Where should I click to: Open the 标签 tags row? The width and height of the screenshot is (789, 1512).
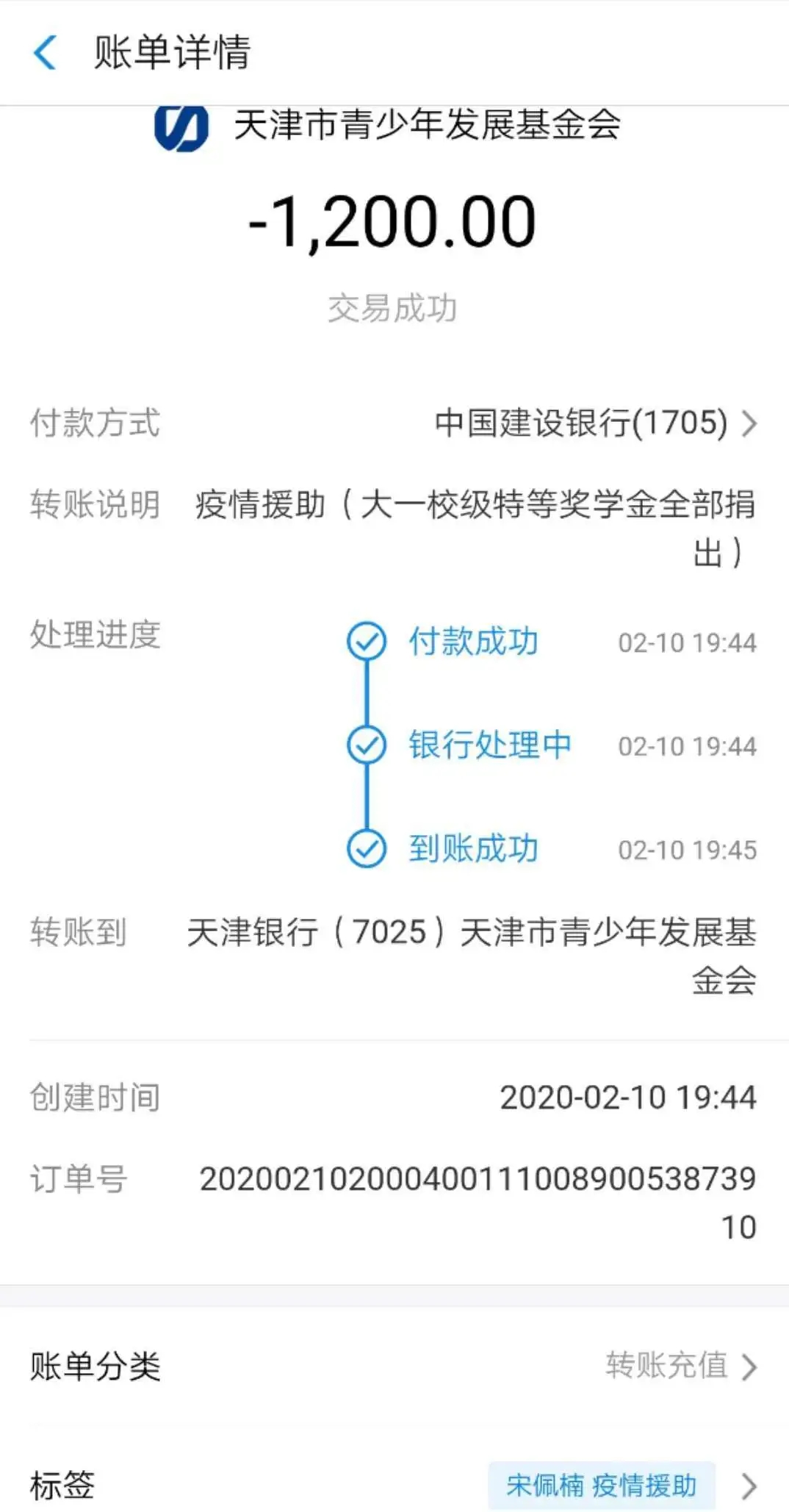[394, 1485]
